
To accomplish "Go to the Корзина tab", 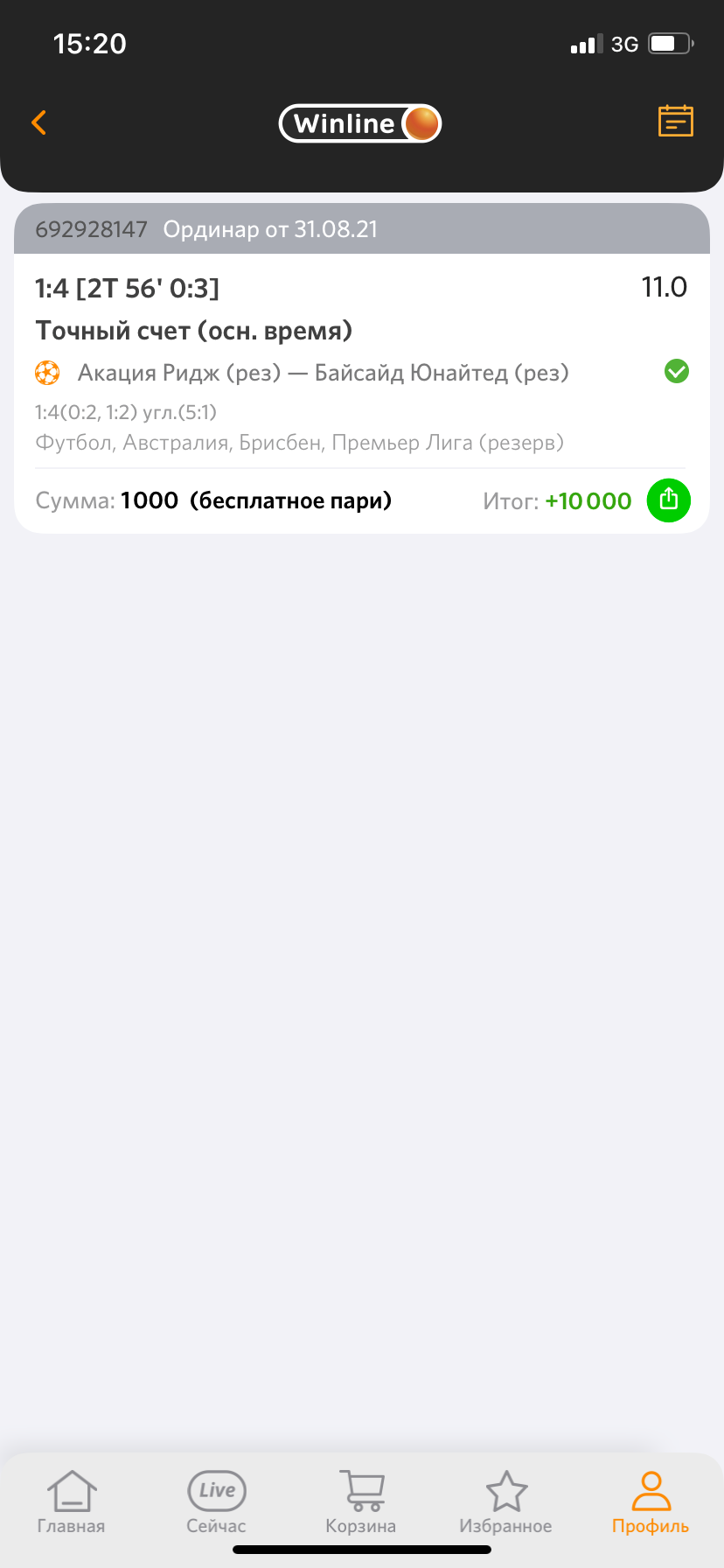I will [360, 1501].
